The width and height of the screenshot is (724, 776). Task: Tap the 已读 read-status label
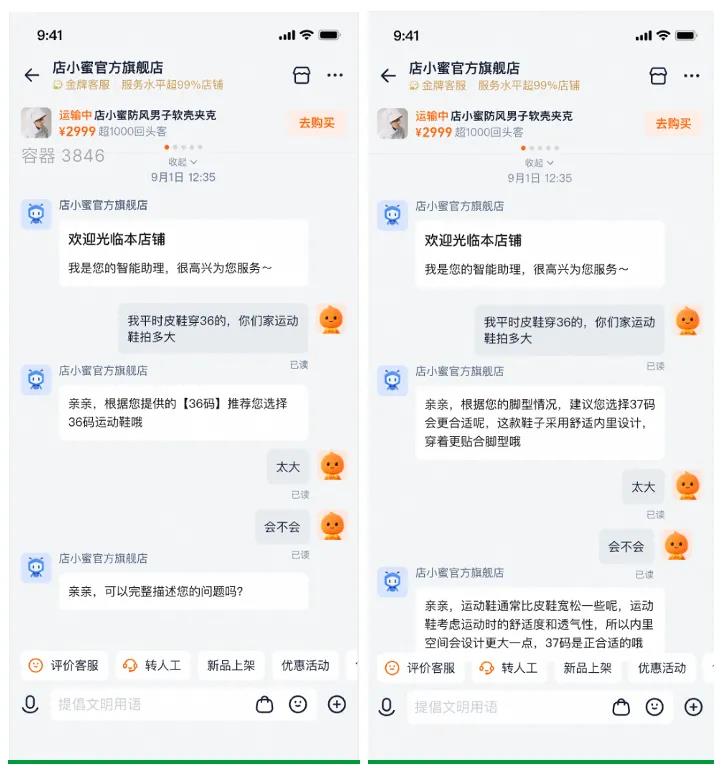coord(297,364)
